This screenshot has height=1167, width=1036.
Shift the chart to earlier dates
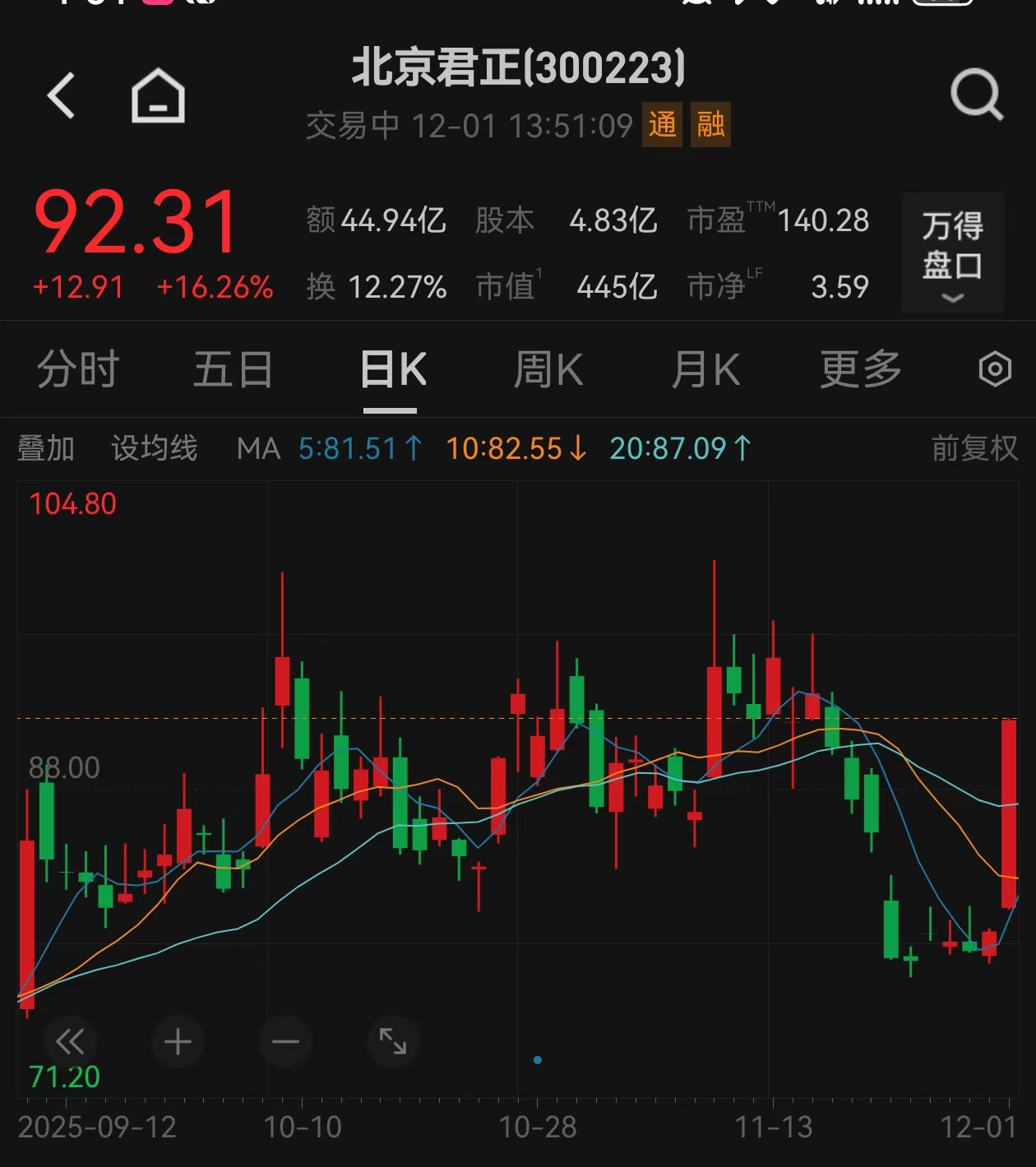pyautogui.click(x=71, y=1042)
